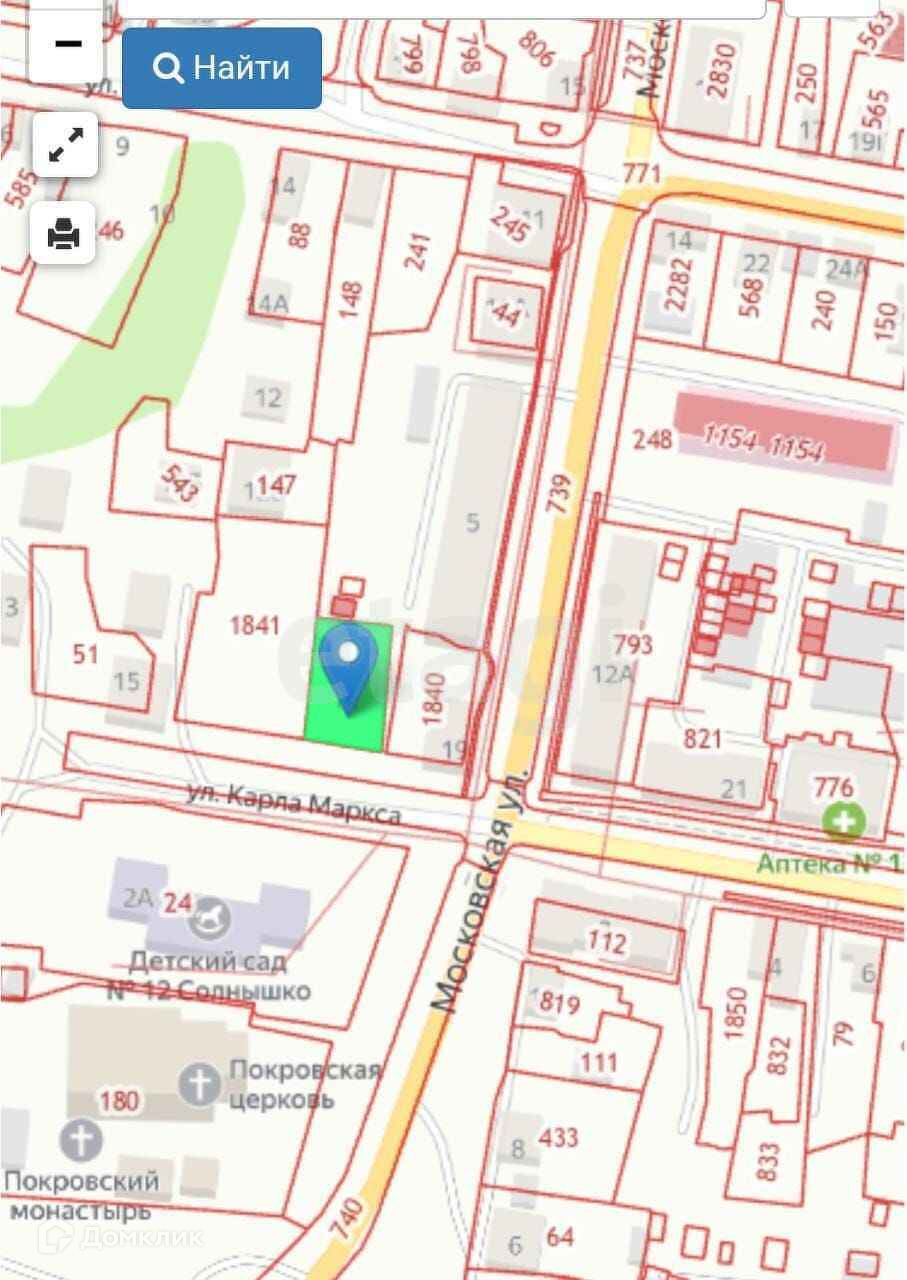Zoom out the map with minus button
907x1280 pixels.
[66, 46]
